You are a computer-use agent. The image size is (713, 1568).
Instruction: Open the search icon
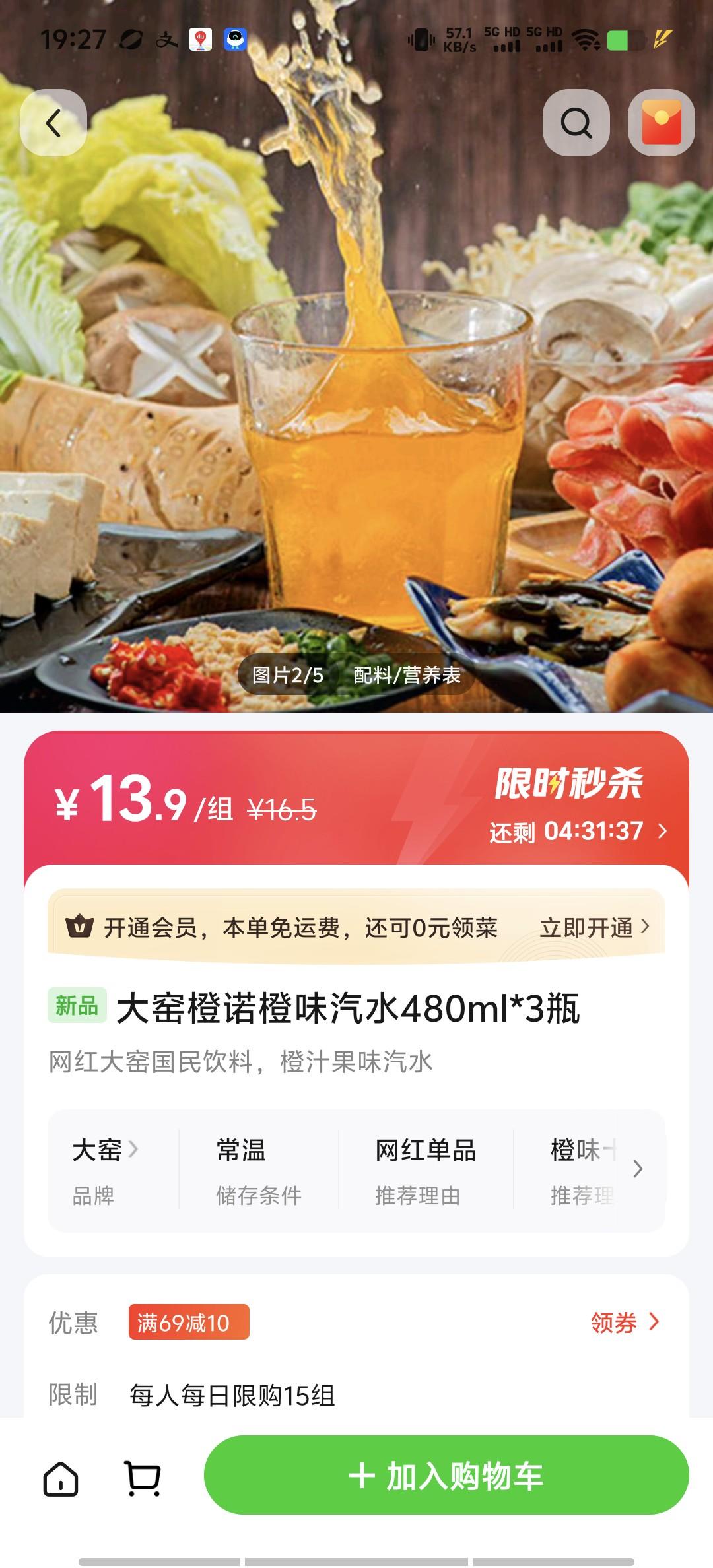(x=576, y=123)
